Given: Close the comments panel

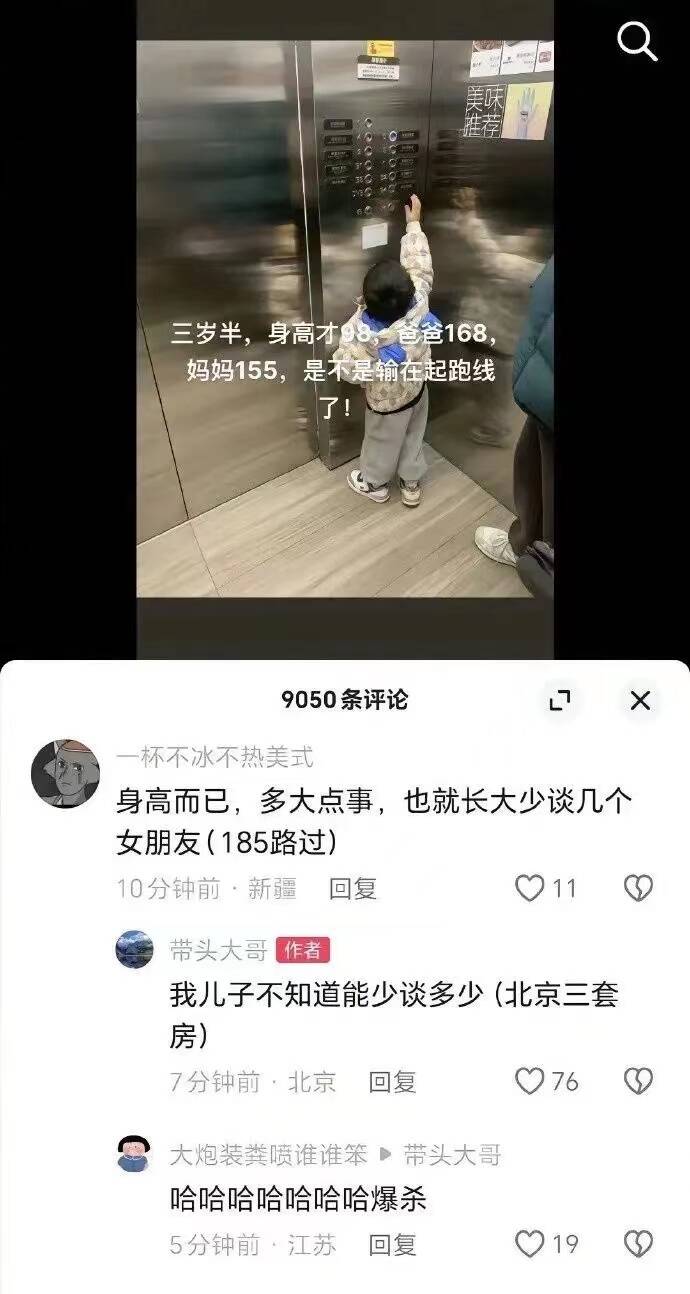Looking at the screenshot, I should click(640, 701).
